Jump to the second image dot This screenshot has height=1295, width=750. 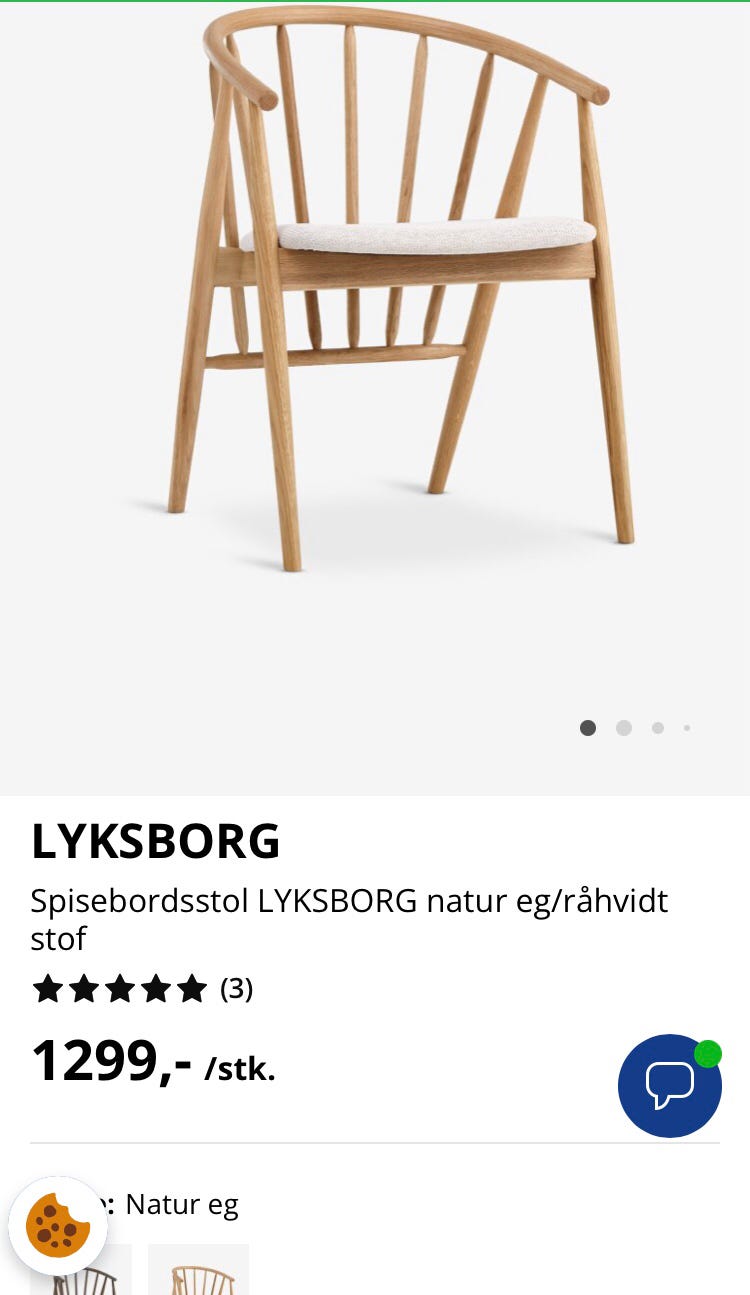point(624,728)
